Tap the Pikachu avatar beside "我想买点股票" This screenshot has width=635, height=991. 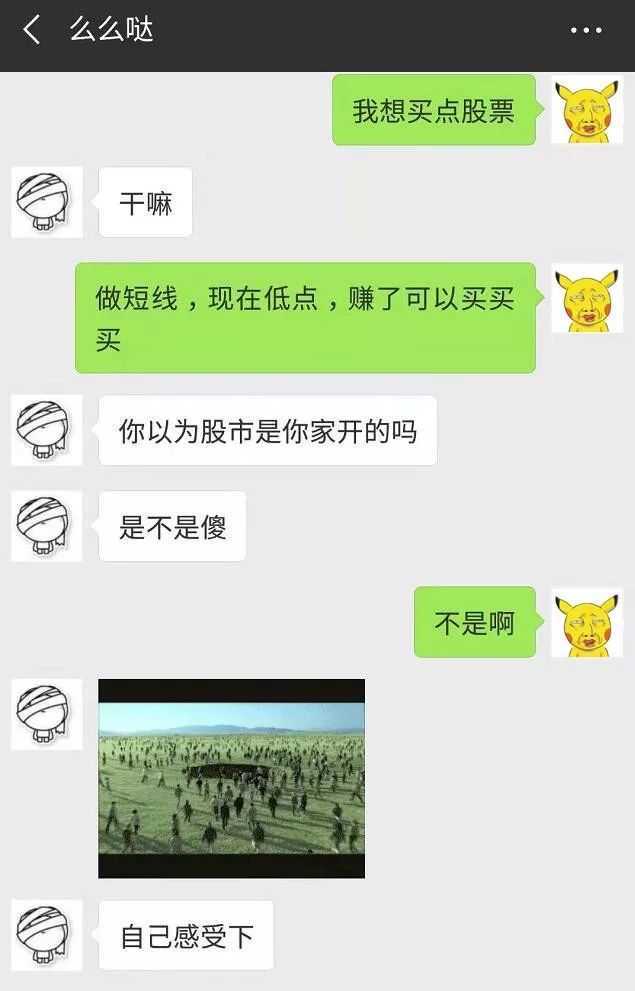pyautogui.click(x=587, y=110)
